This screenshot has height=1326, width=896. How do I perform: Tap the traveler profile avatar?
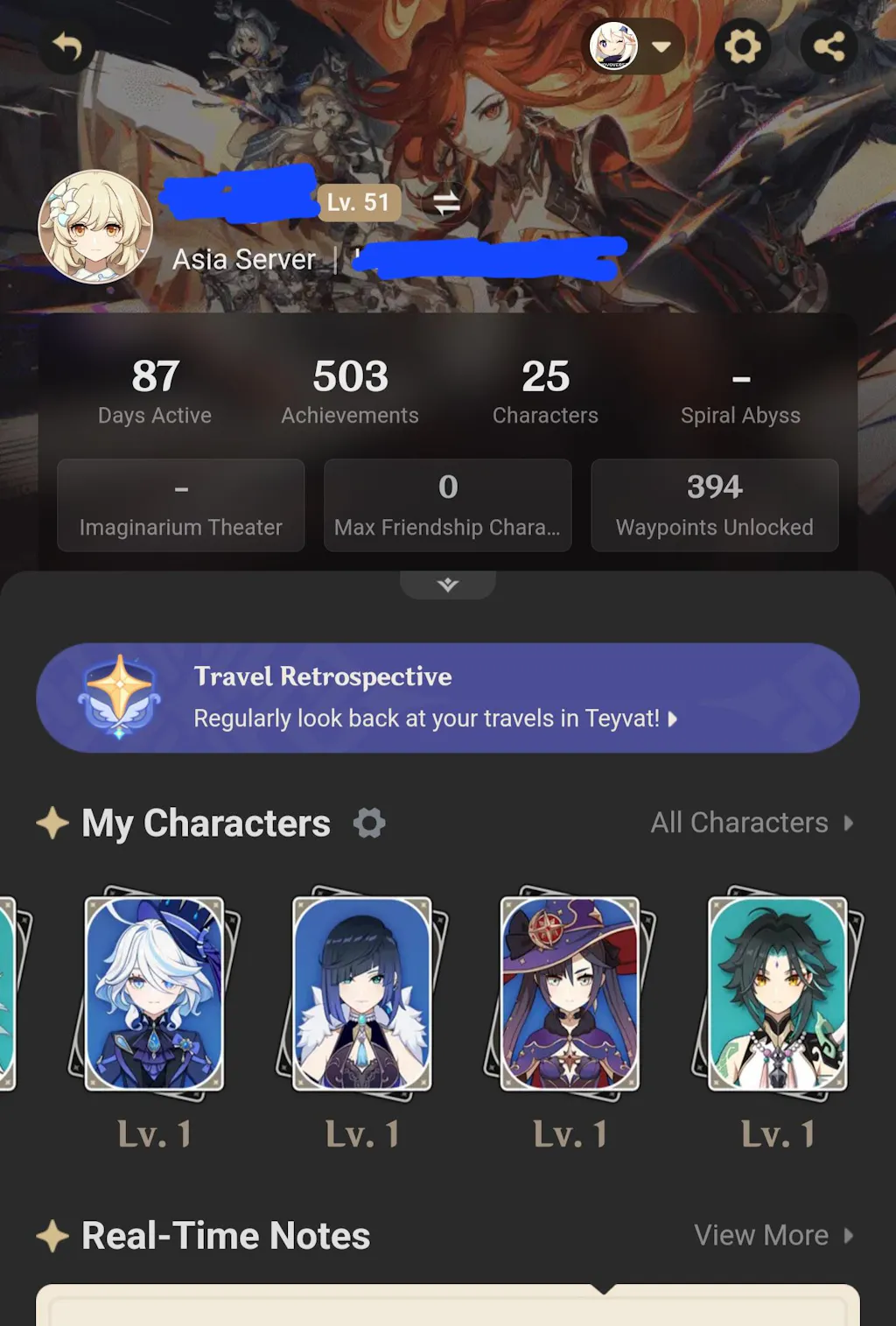pyautogui.click(x=95, y=227)
